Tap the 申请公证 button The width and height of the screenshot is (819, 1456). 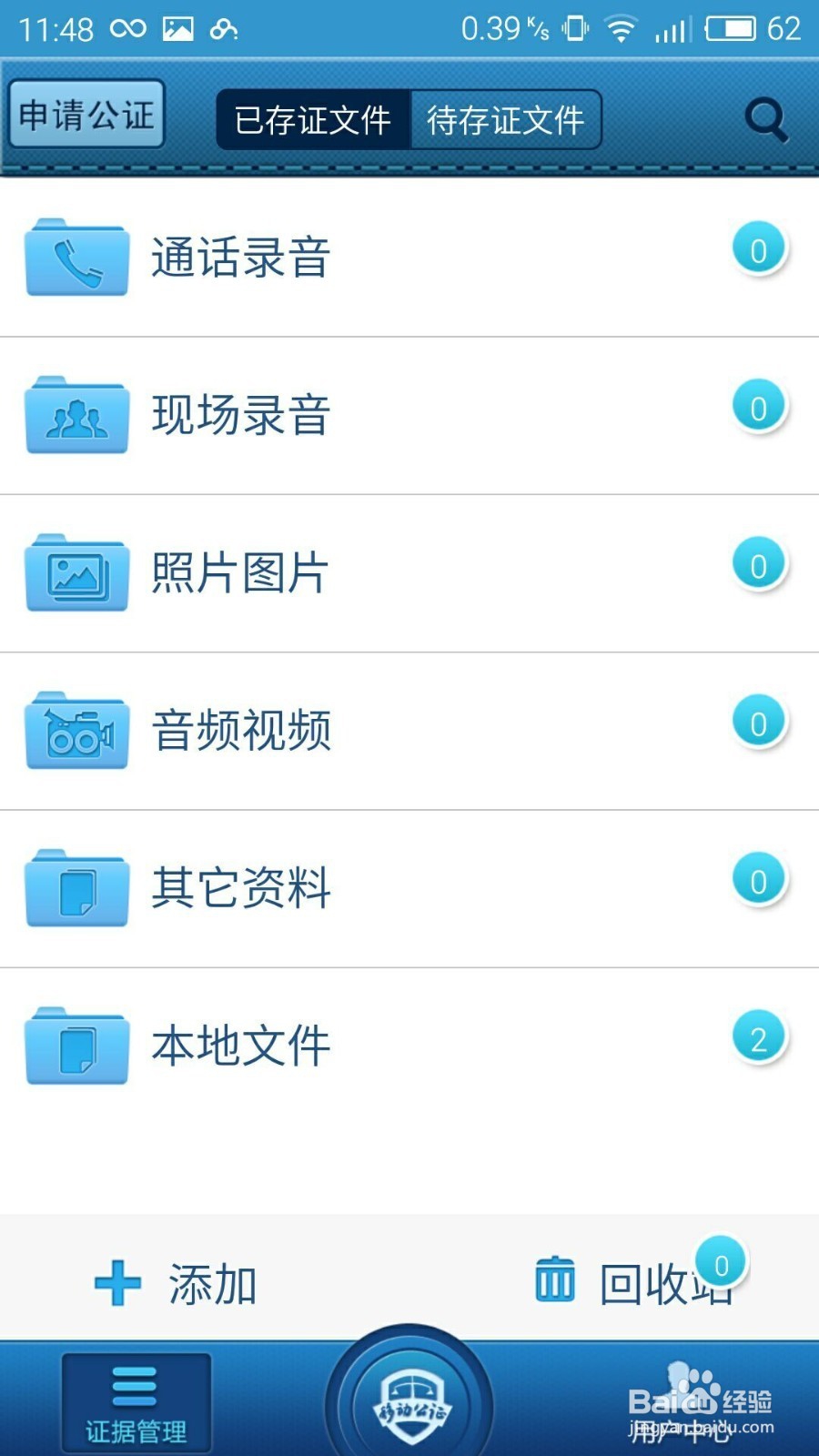click(x=86, y=115)
